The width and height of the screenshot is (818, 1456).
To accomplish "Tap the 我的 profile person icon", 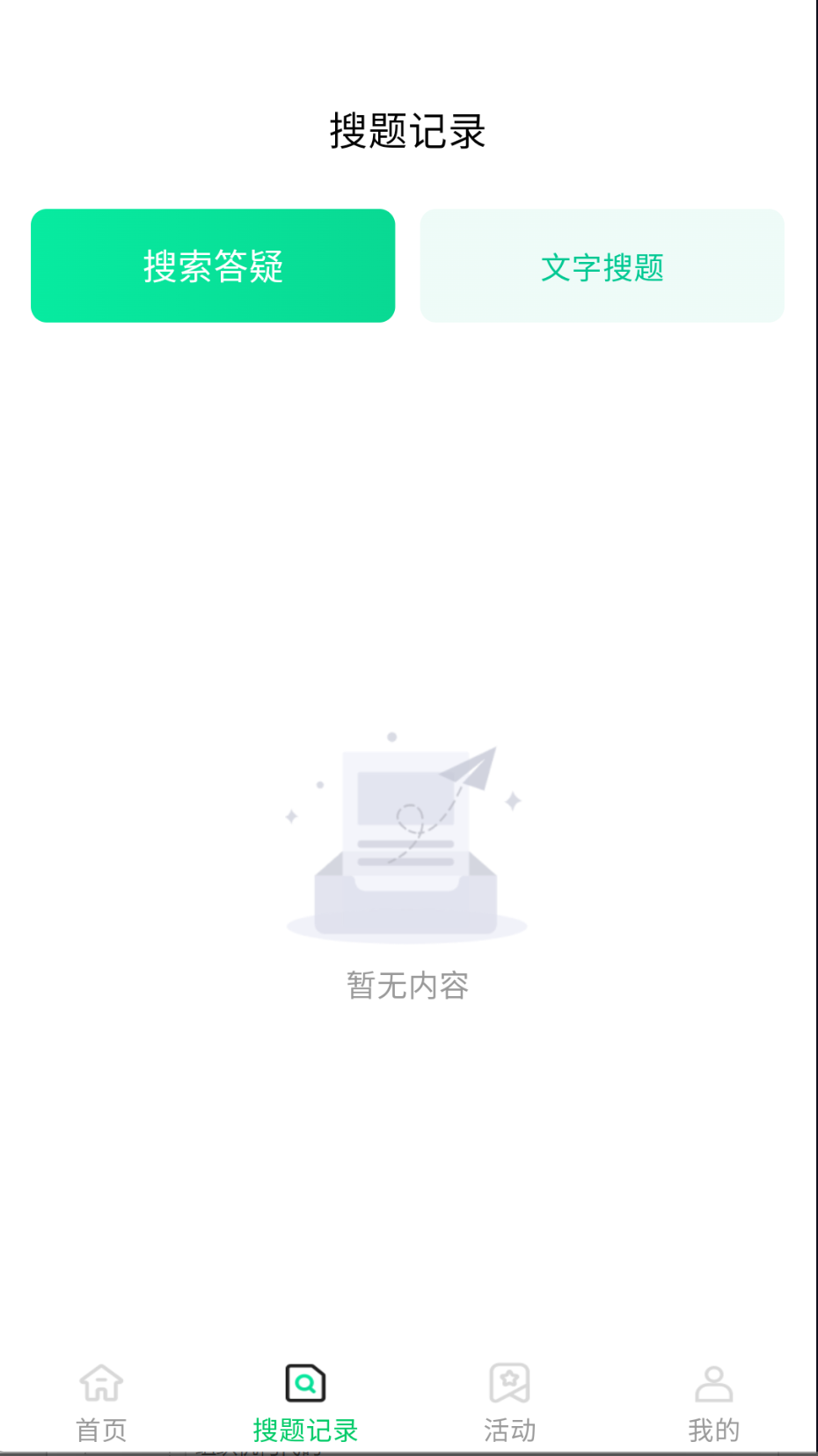I will click(713, 1382).
